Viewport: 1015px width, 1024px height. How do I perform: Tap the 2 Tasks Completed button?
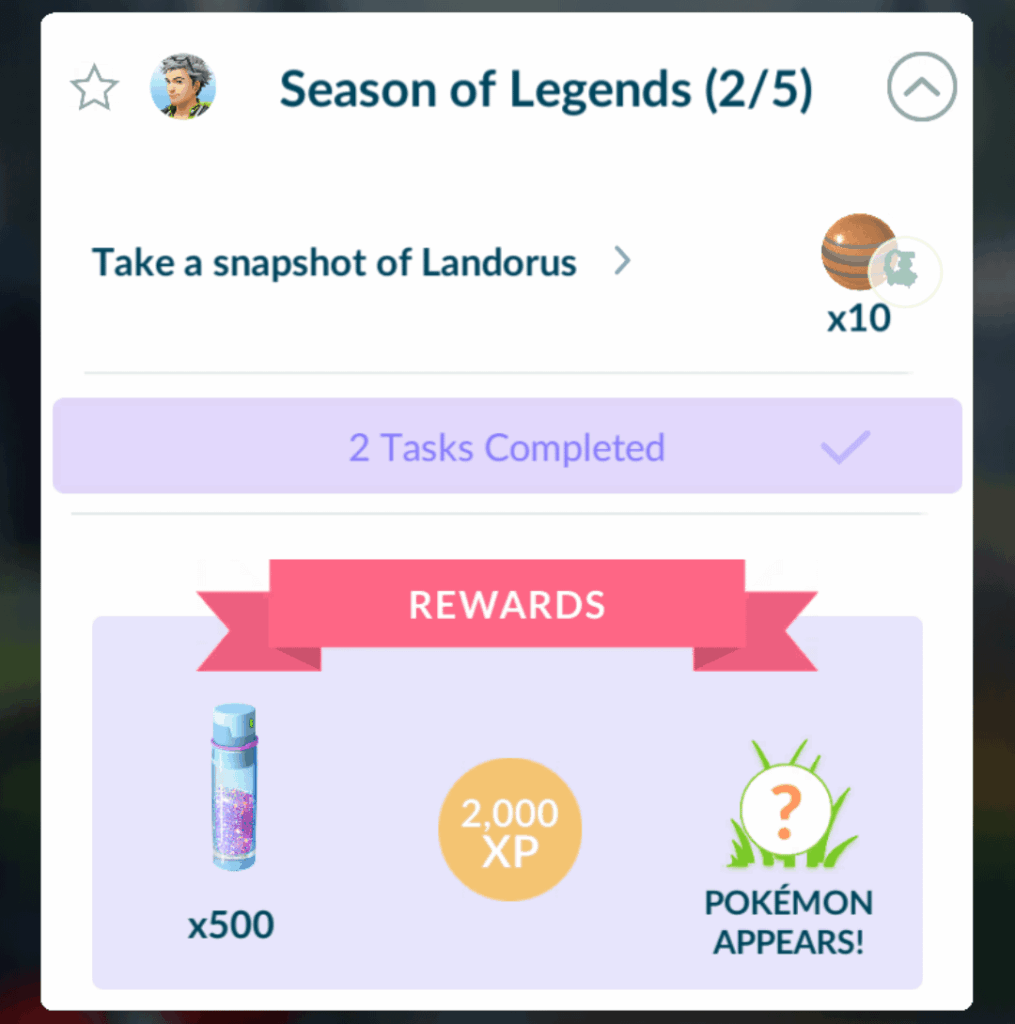[506, 447]
